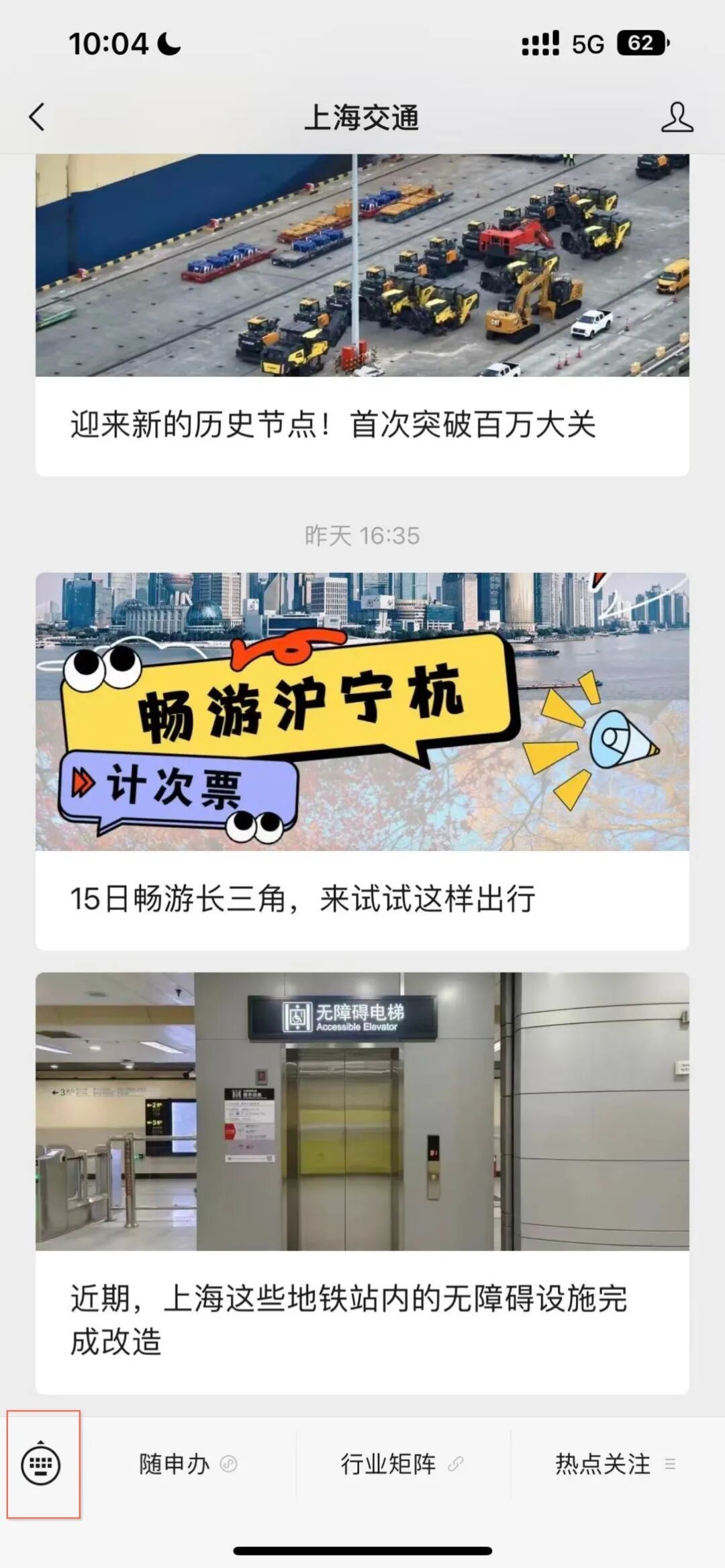Screen dimensions: 725x1568
Task: Switch to keyboard input mode
Action: (x=41, y=1464)
